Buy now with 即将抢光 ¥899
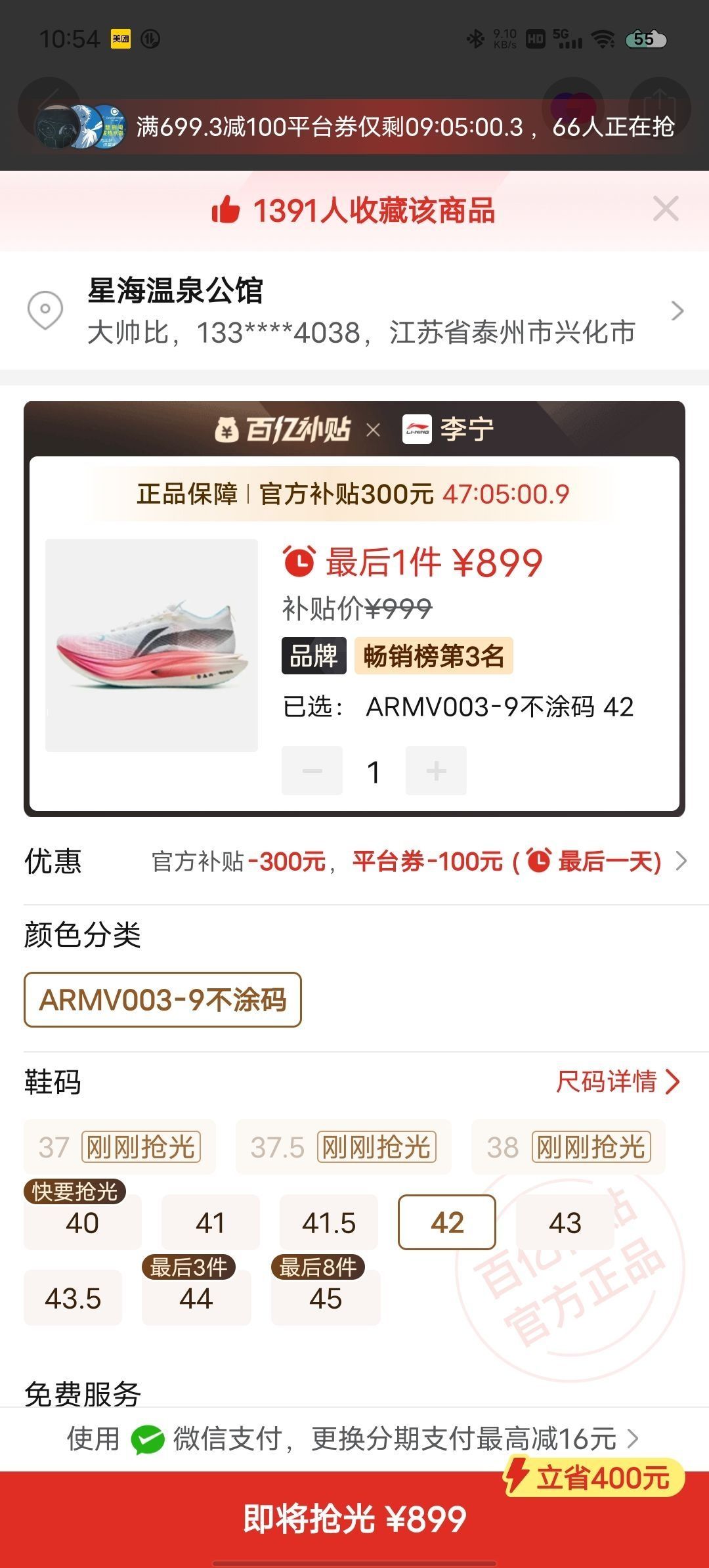This screenshot has width=709, height=1568. click(x=354, y=1519)
